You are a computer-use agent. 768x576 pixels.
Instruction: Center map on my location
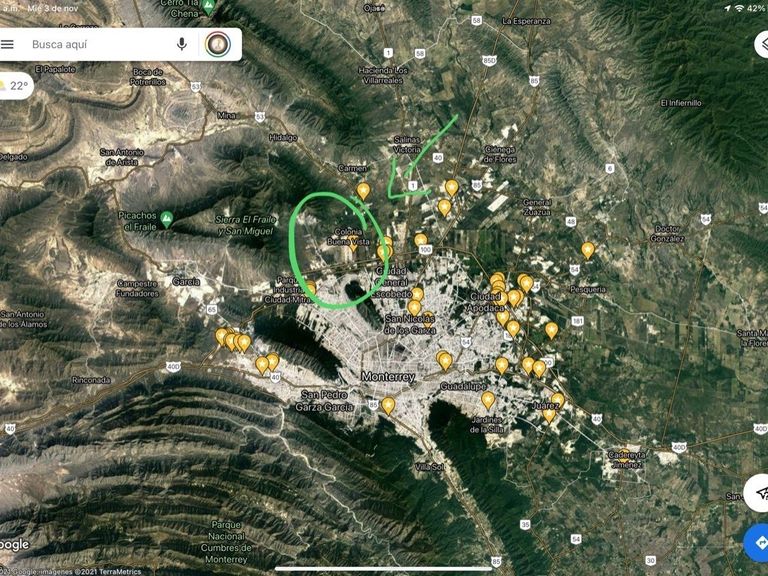point(758,492)
